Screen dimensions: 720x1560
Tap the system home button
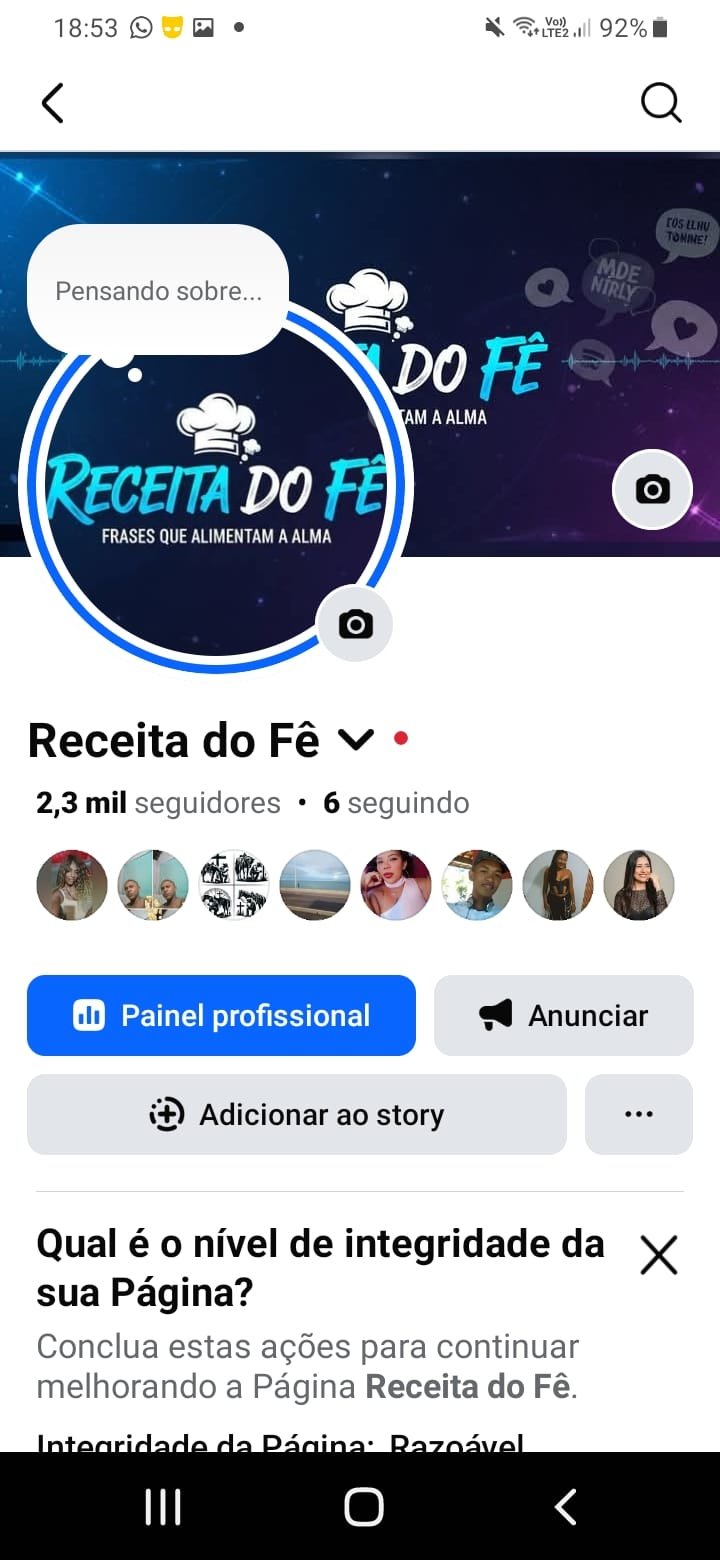click(363, 1507)
